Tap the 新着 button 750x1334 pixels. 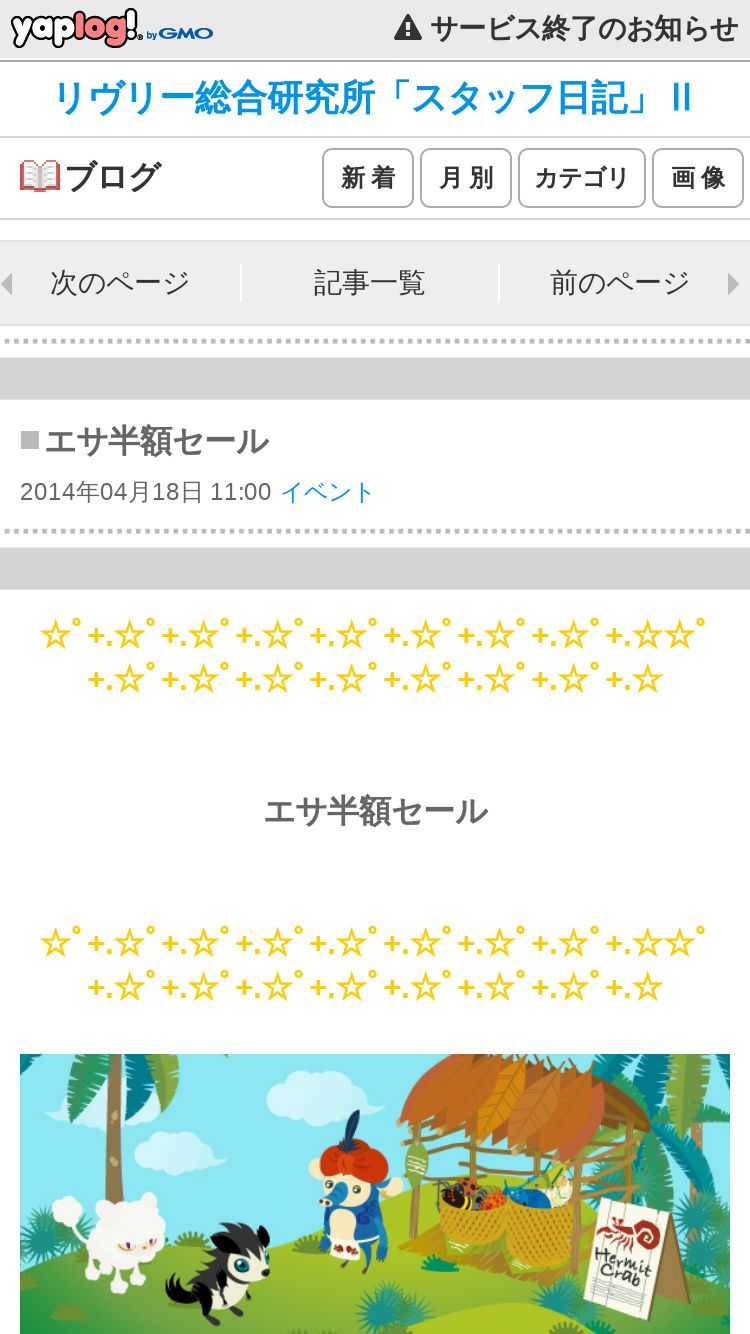[368, 178]
